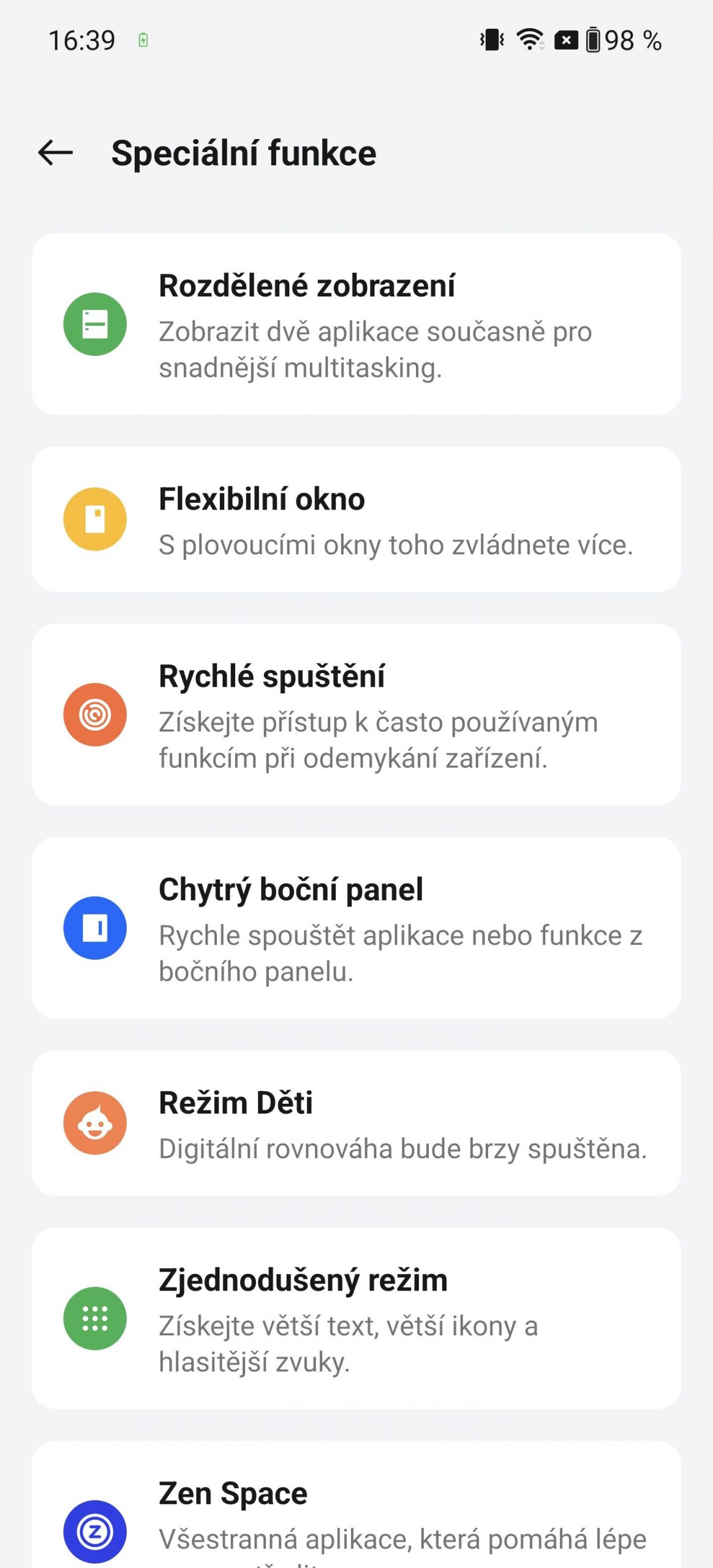Image resolution: width=713 pixels, height=1568 pixels.
Task: Open Chytrý boční panel settings
Action: click(356, 928)
